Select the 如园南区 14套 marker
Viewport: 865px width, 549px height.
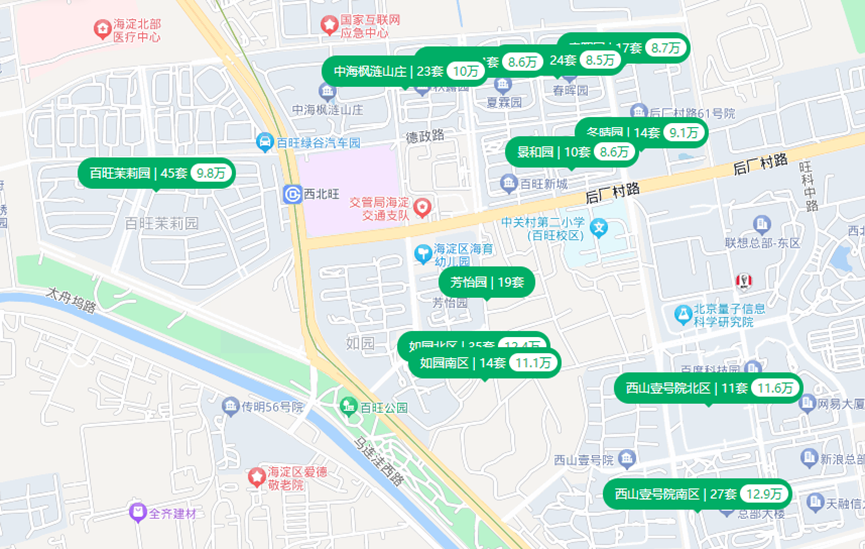click(484, 363)
